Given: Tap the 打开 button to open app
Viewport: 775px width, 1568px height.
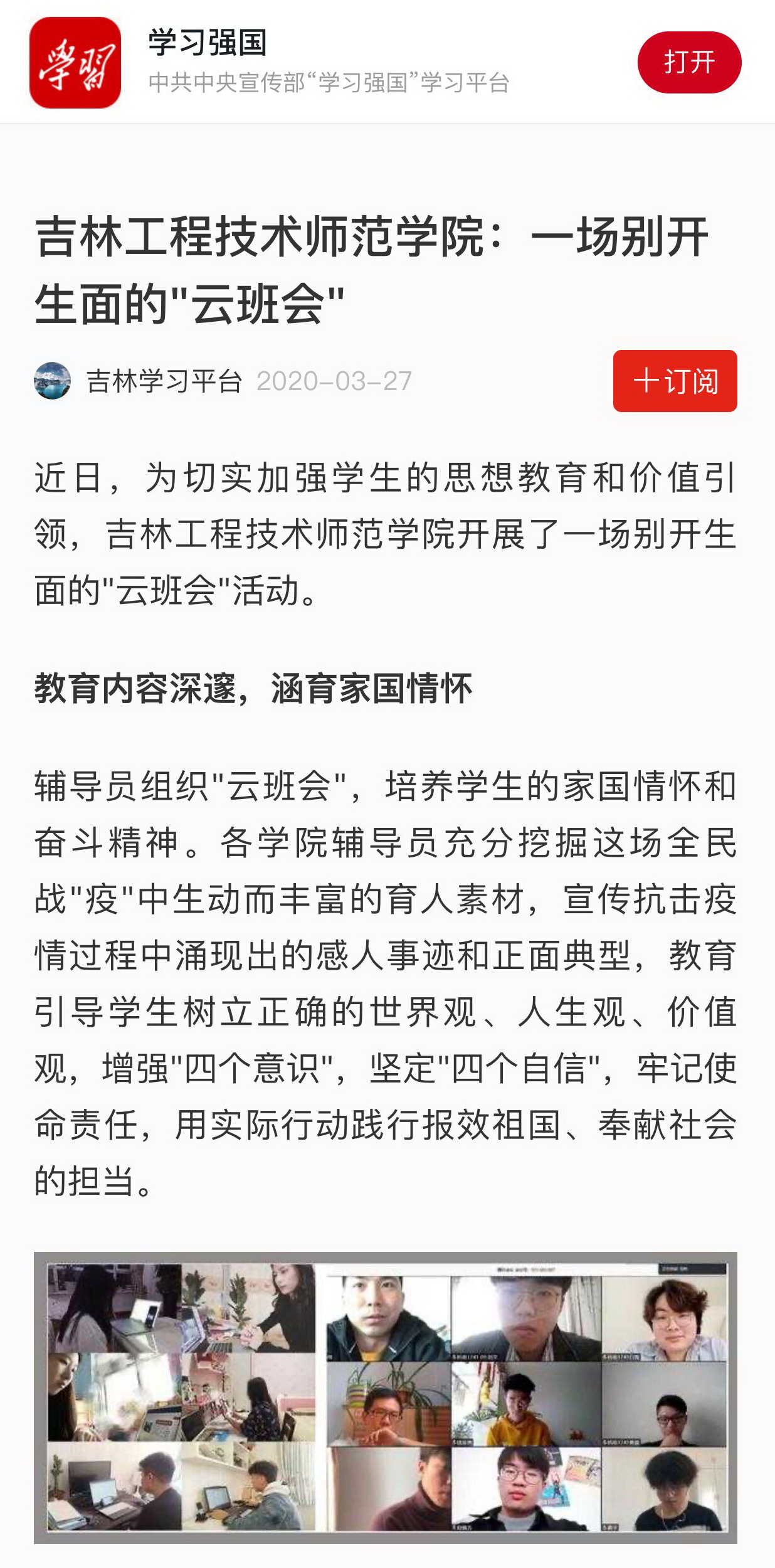Looking at the screenshot, I should click(689, 62).
